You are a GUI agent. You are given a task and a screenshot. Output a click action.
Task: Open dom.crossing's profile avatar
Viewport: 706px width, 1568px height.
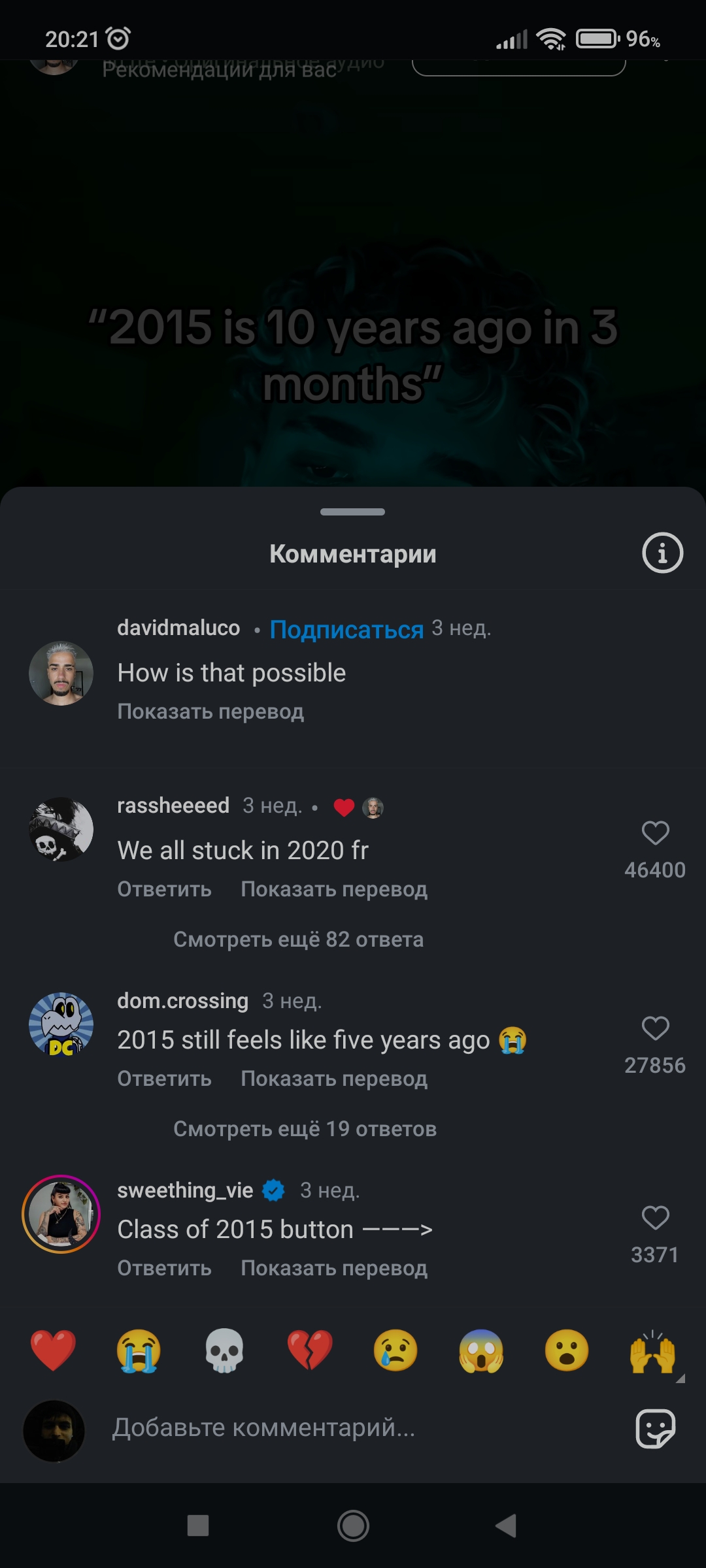tap(61, 1024)
